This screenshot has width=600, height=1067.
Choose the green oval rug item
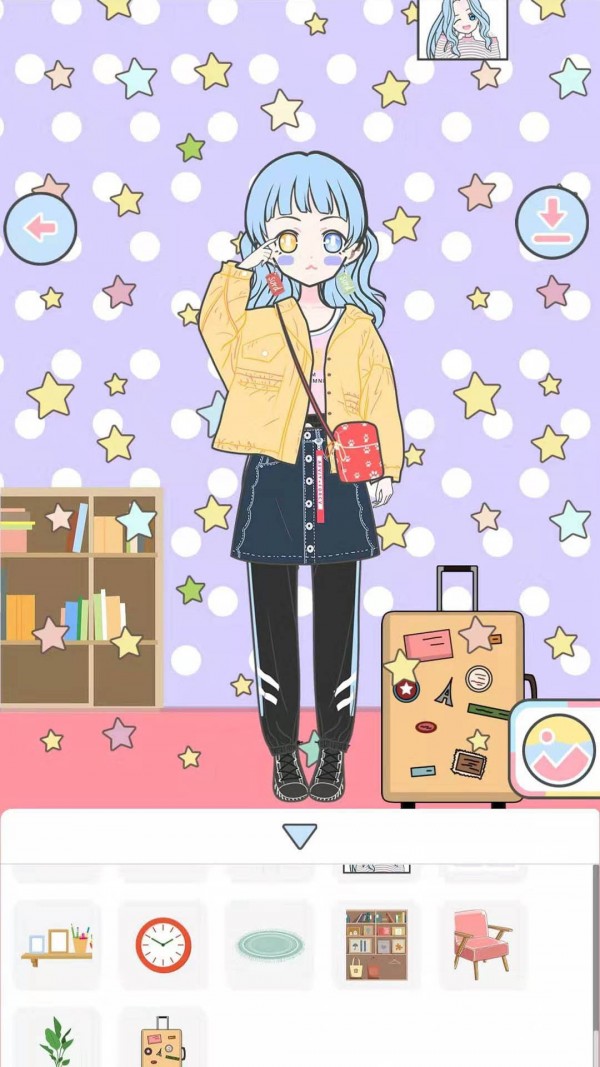pos(270,944)
